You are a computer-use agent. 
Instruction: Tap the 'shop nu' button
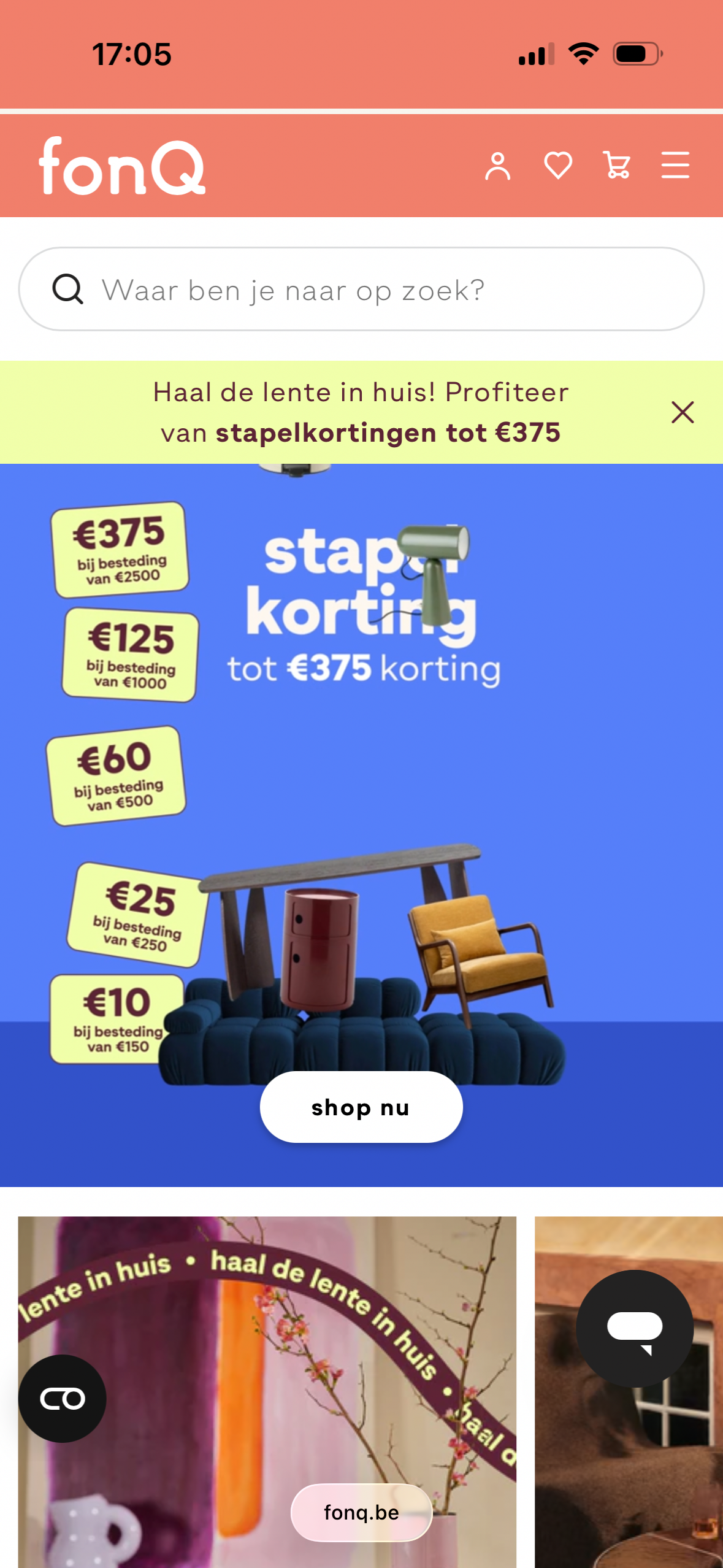tap(361, 1107)
